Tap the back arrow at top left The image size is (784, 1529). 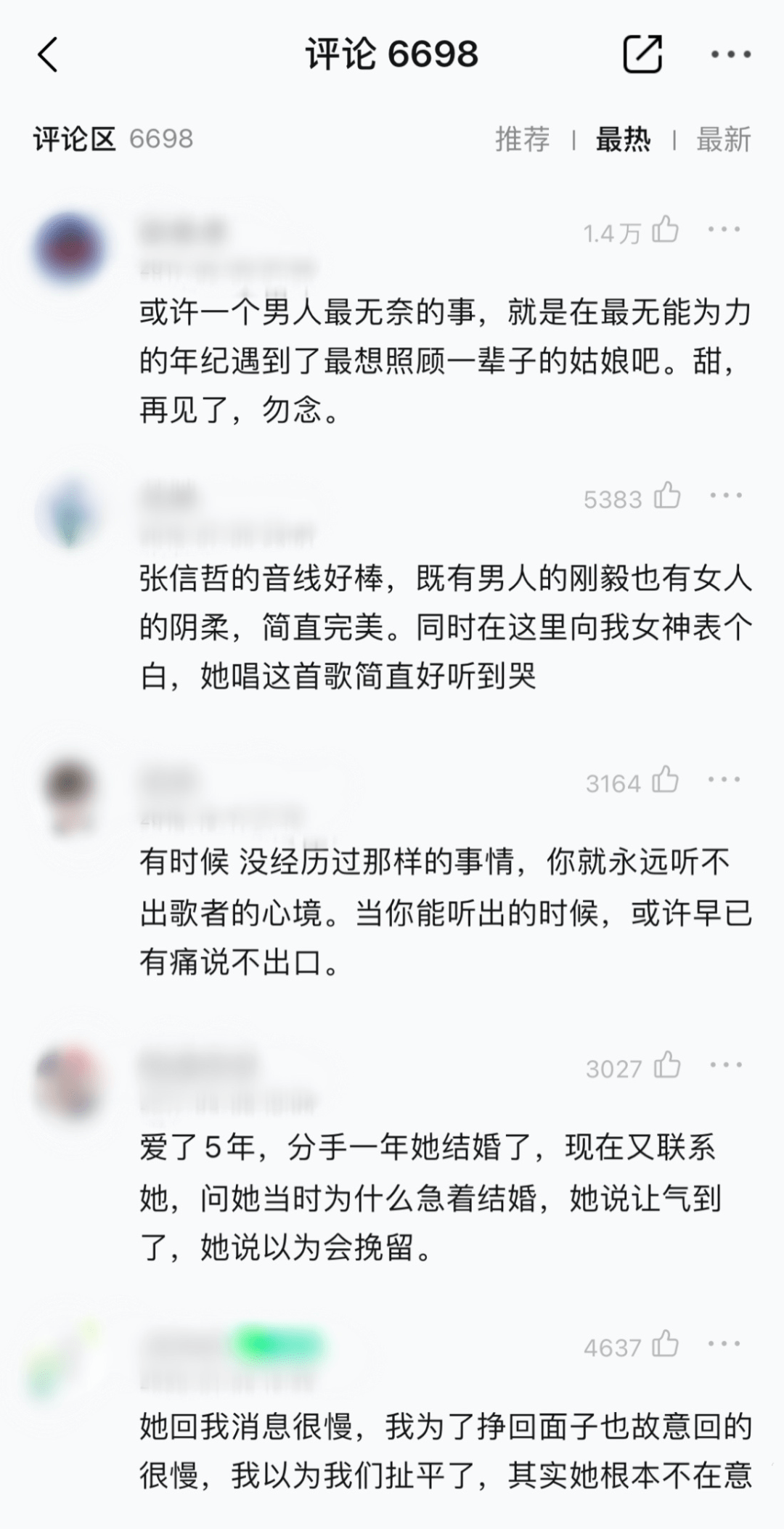coord(48,55)
